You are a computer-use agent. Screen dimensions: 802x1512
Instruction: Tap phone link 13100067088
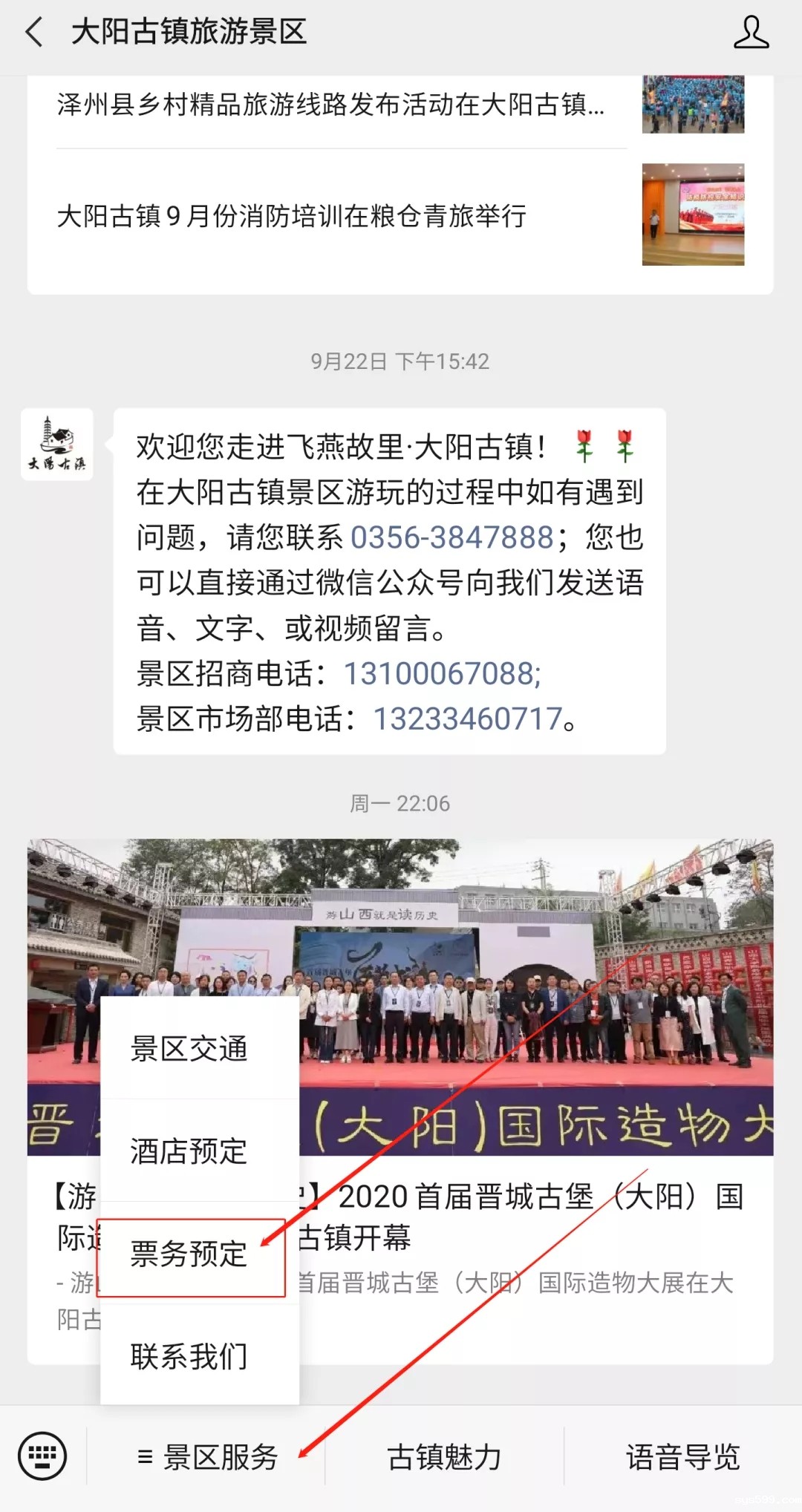pos(441,674)
